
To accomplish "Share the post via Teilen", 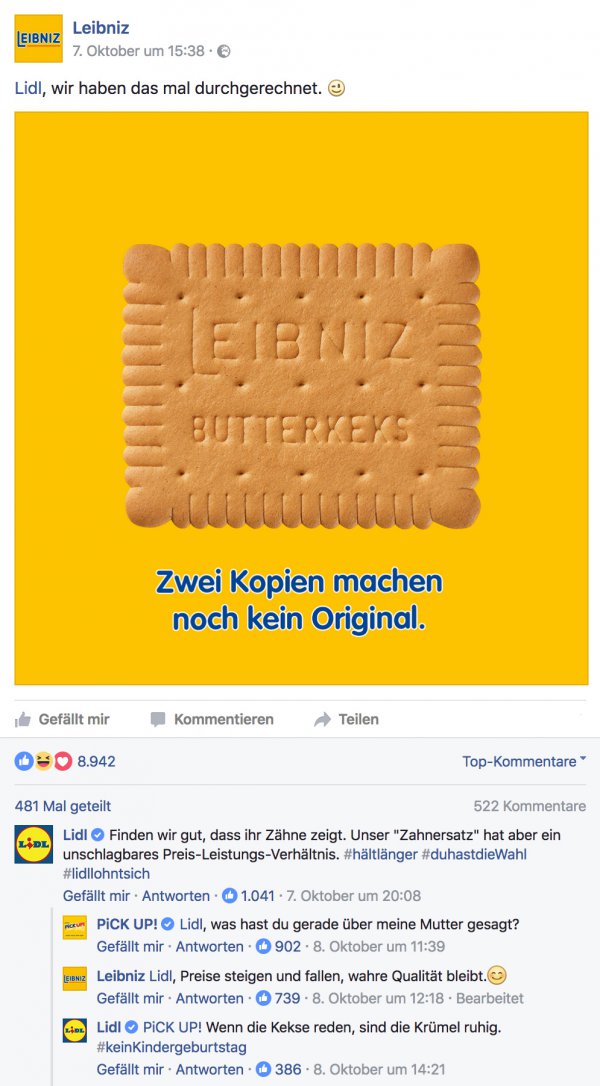I will click(346, 719).
